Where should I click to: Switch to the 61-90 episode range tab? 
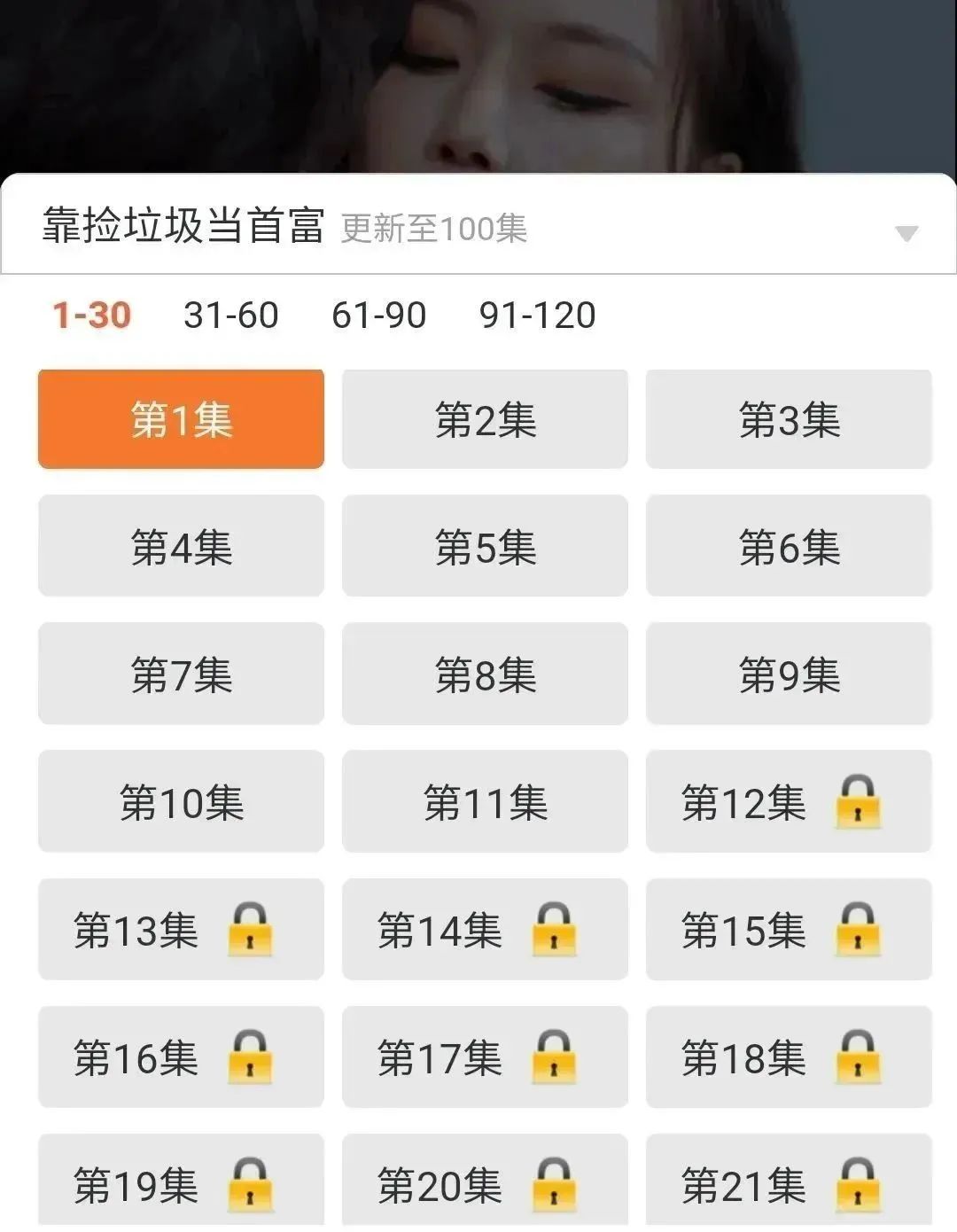[379, 316]
